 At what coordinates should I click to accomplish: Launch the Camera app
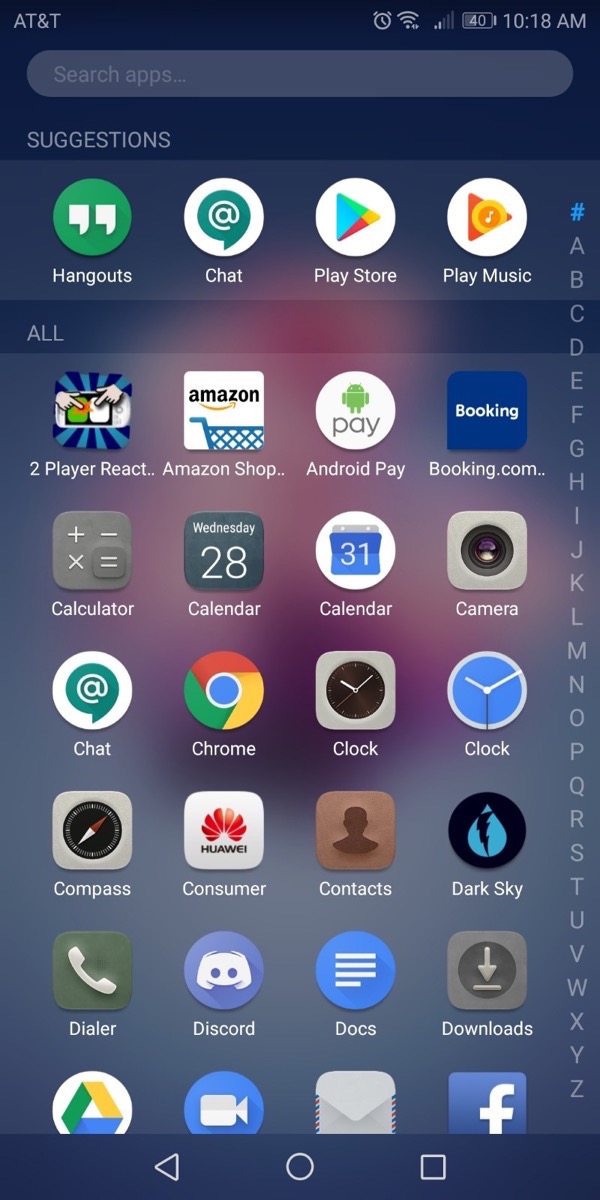tap(487, 551)
